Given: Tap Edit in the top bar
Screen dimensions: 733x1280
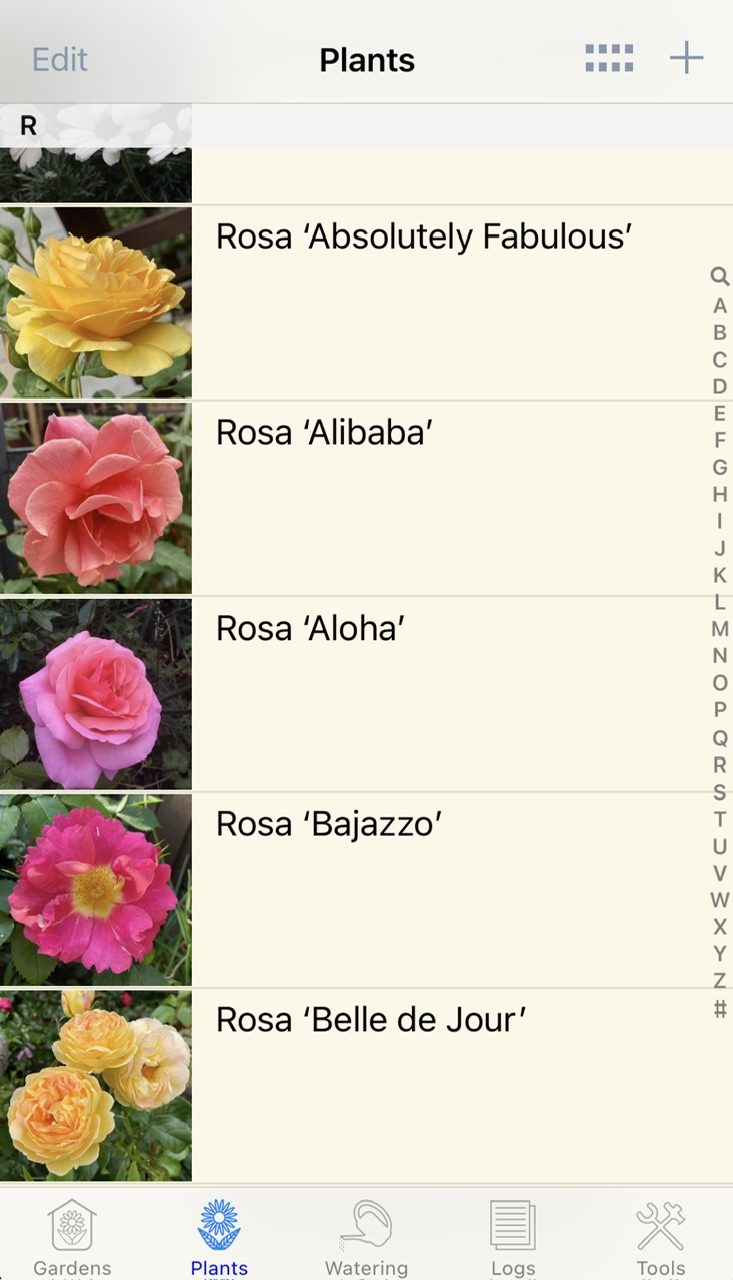Looking at the screenshot, I should pos(60,60).
